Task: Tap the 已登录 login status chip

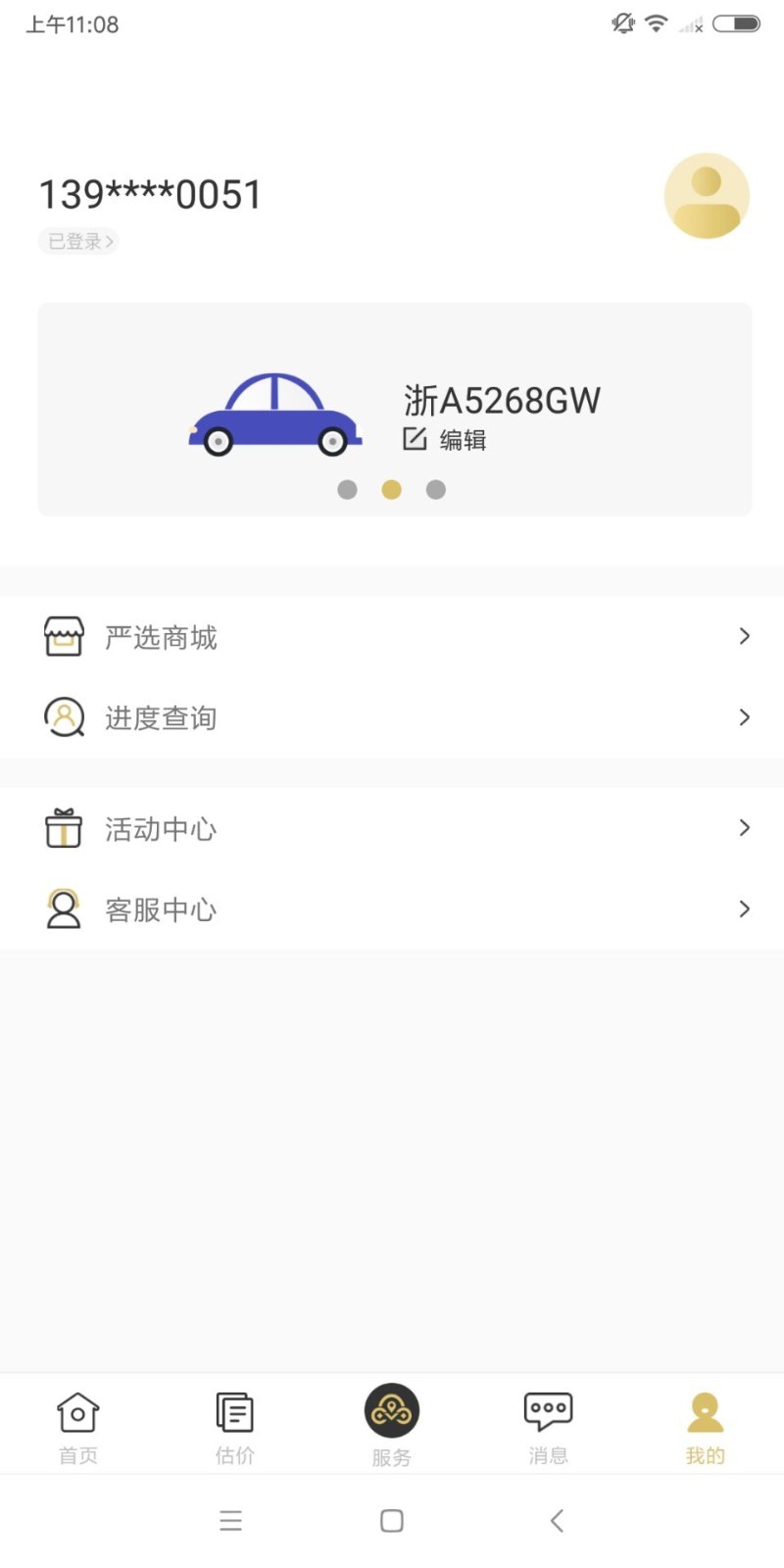Action: click(x=78, y=241)
